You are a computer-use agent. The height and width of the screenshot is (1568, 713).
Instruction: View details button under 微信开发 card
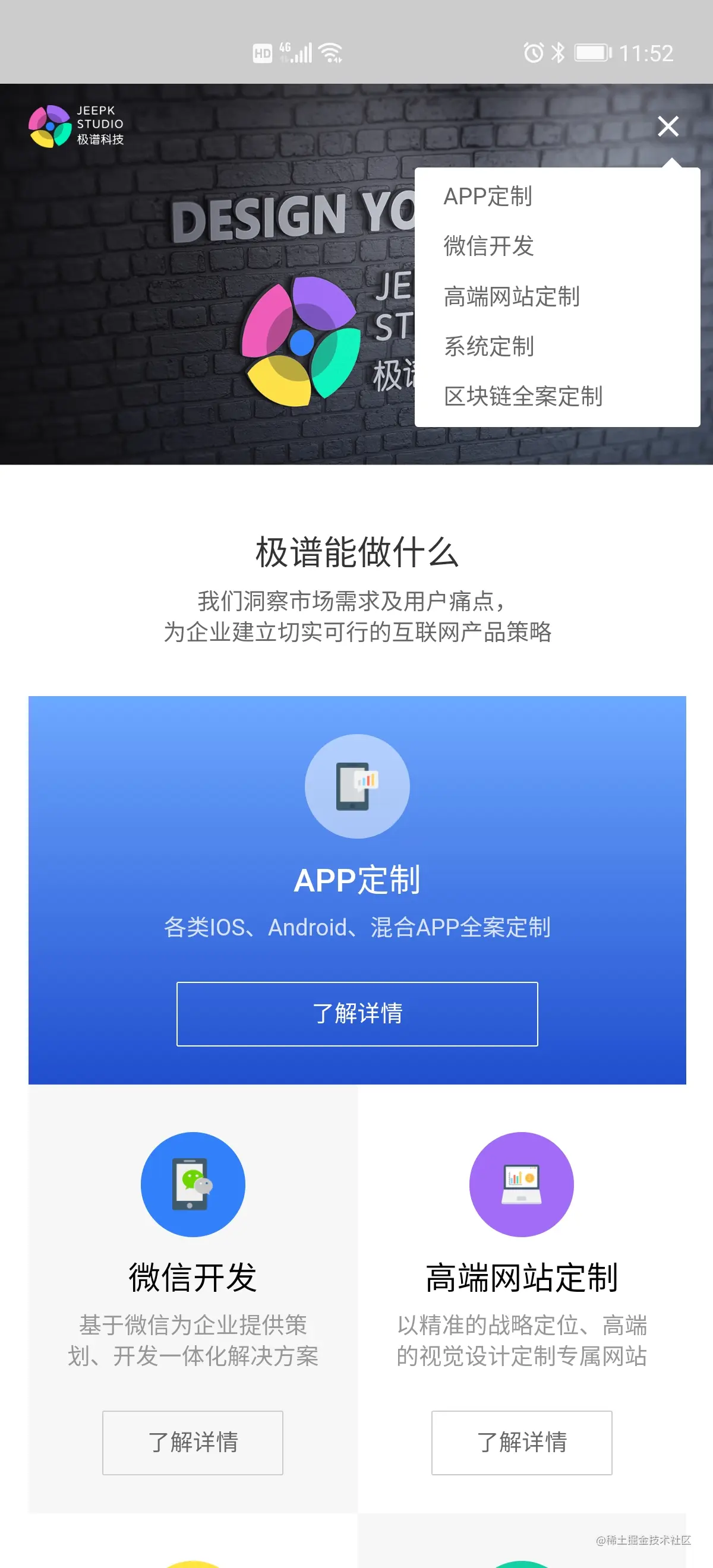[193, 1442]
